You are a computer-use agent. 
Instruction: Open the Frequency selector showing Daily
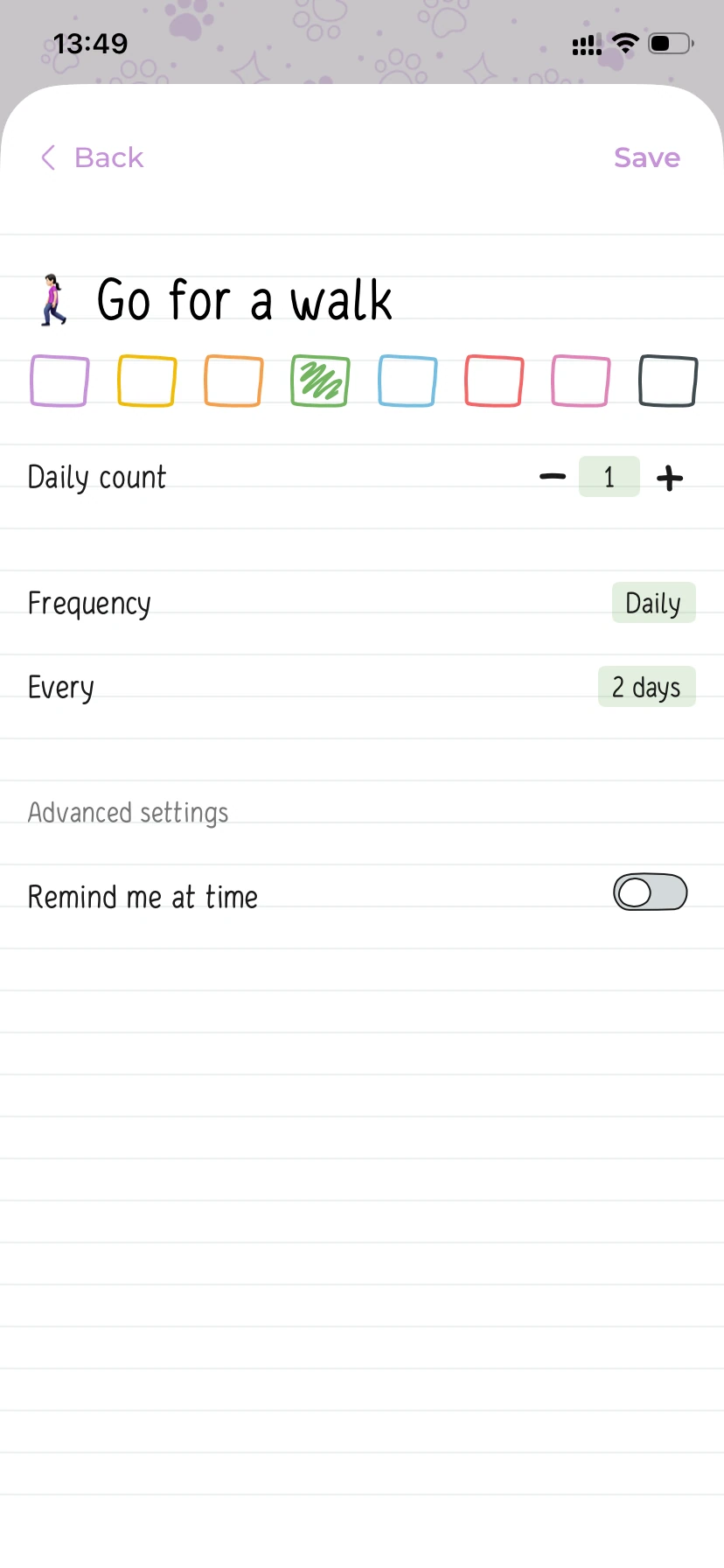(653, 602)
